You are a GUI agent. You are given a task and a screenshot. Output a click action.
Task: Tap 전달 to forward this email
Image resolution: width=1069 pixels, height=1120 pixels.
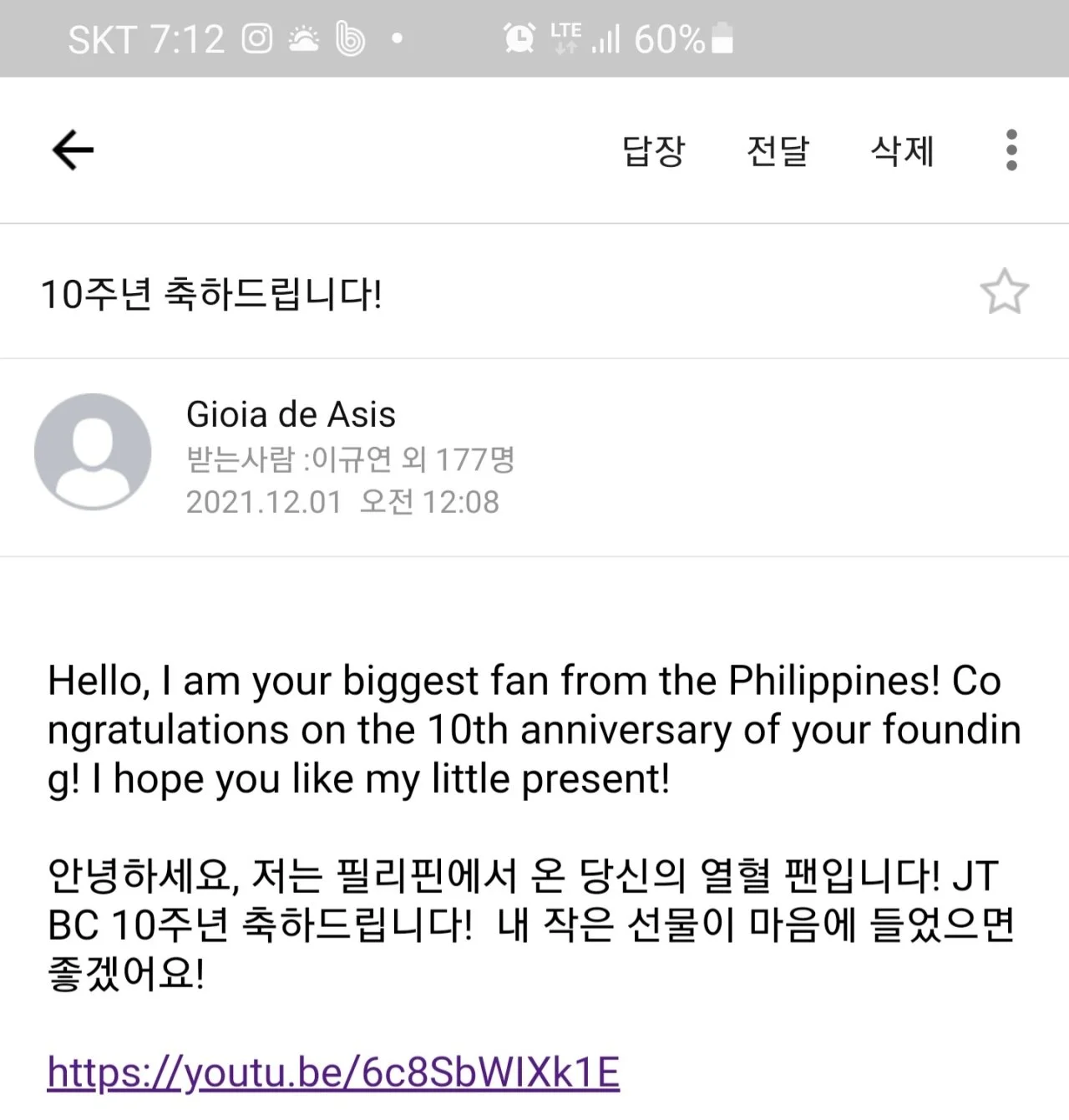(x=778, y=151)
